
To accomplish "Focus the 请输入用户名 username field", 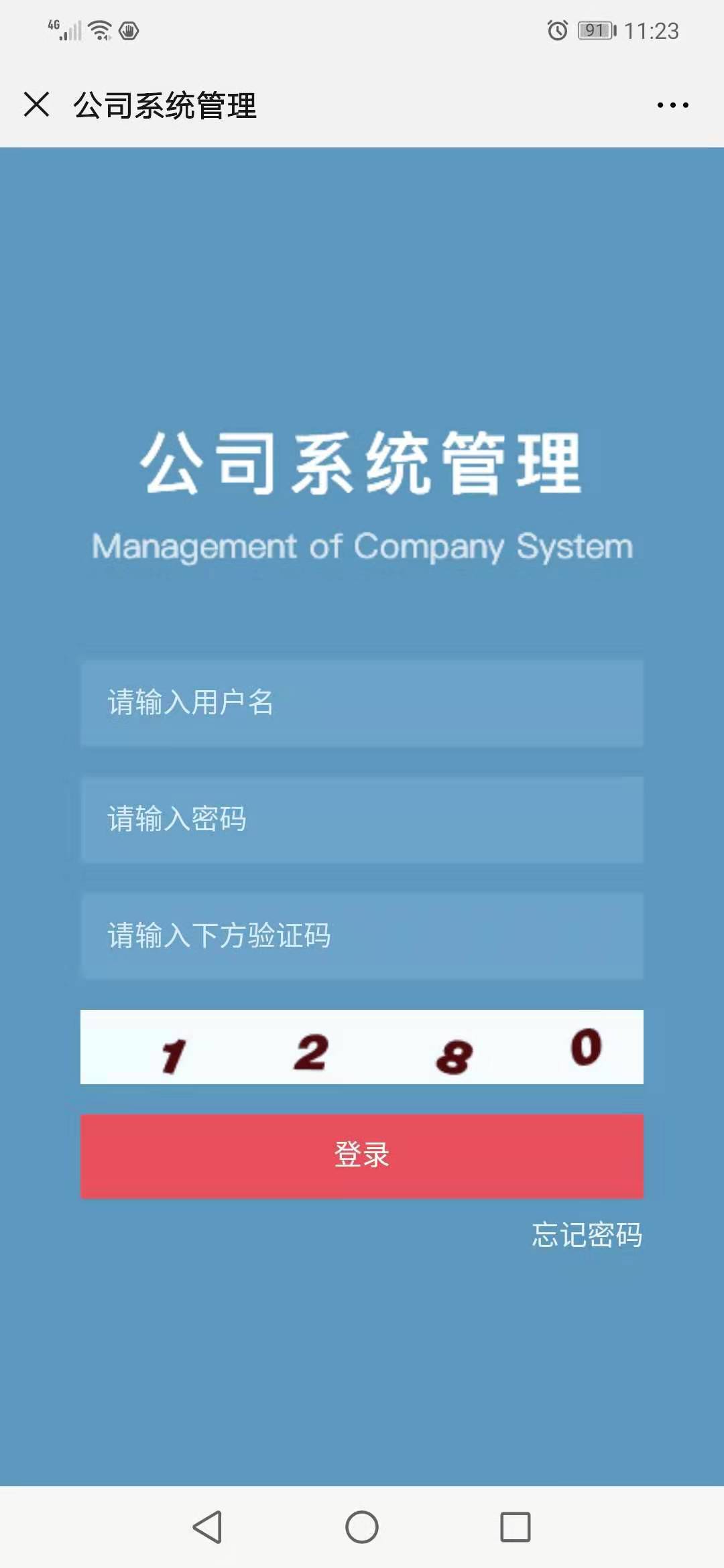I will pos(362,703).
